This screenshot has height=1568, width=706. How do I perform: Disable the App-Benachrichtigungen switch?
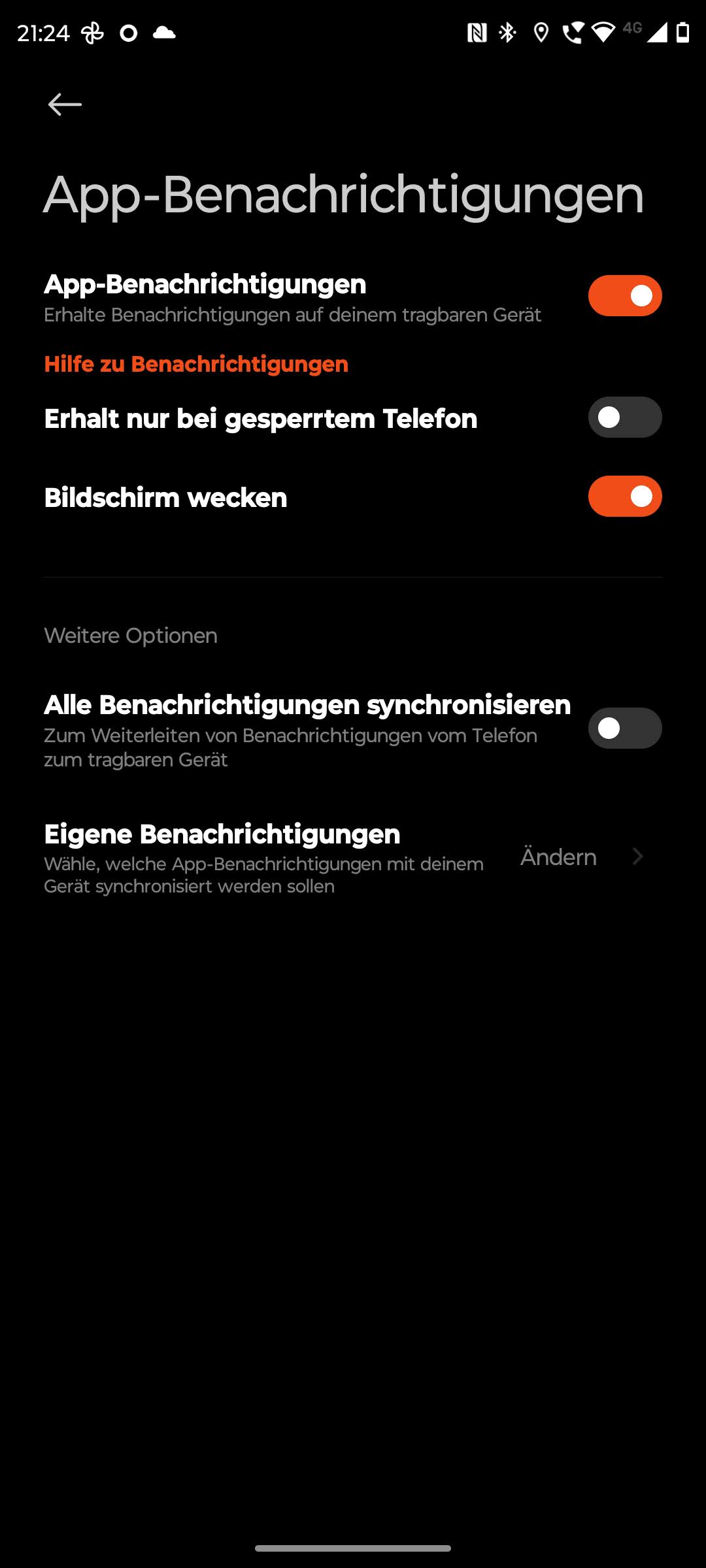(x=624, y=296)
